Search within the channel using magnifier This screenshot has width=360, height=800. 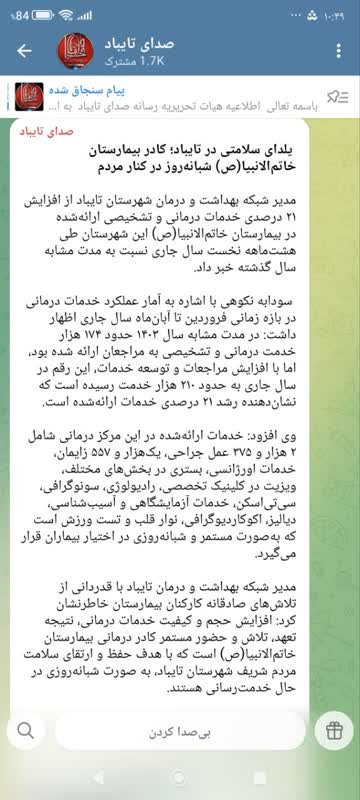pos(25,731)
